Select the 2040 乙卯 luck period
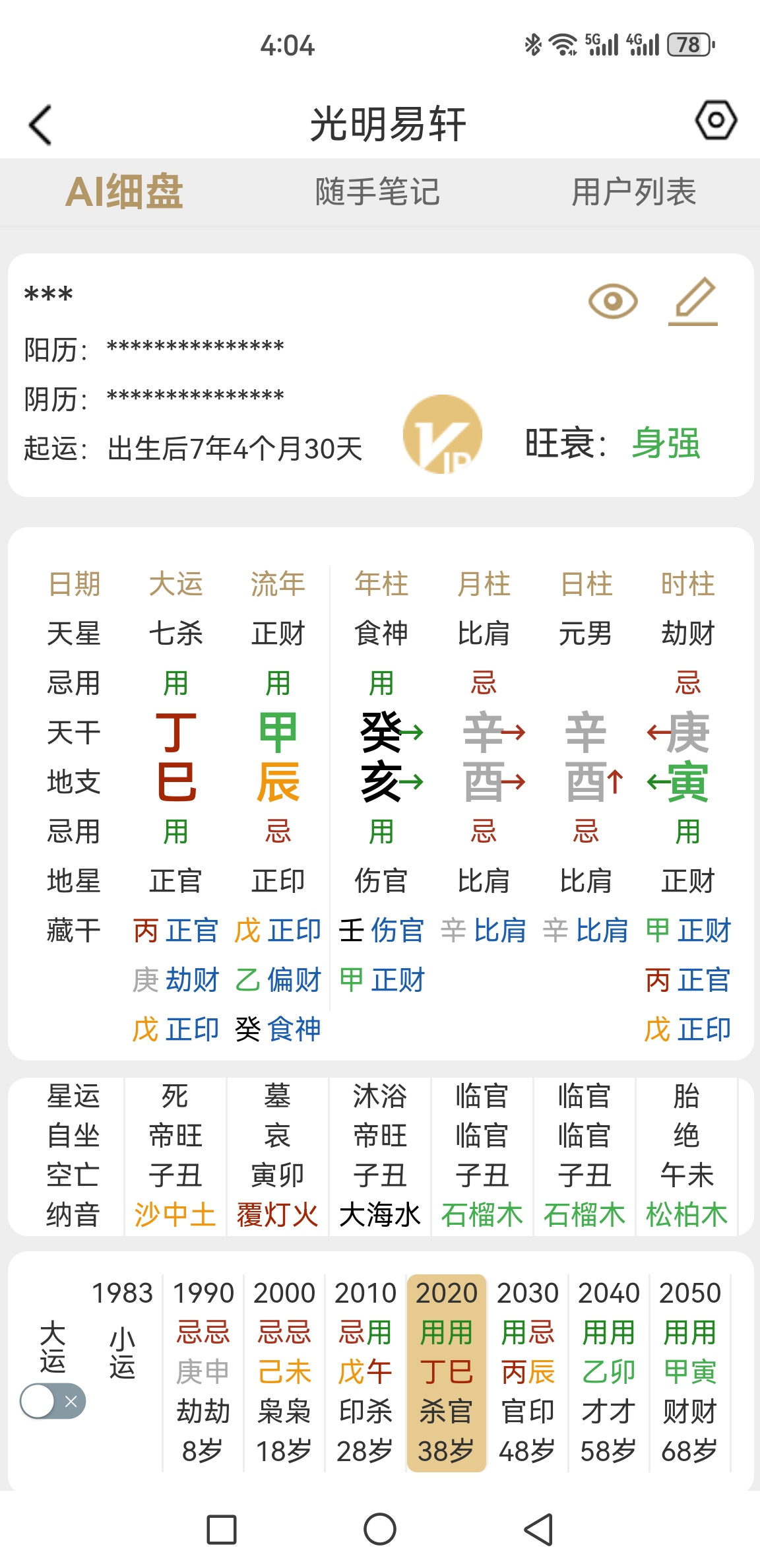The image size is (760, 1568). click(x=609, y=1373)
